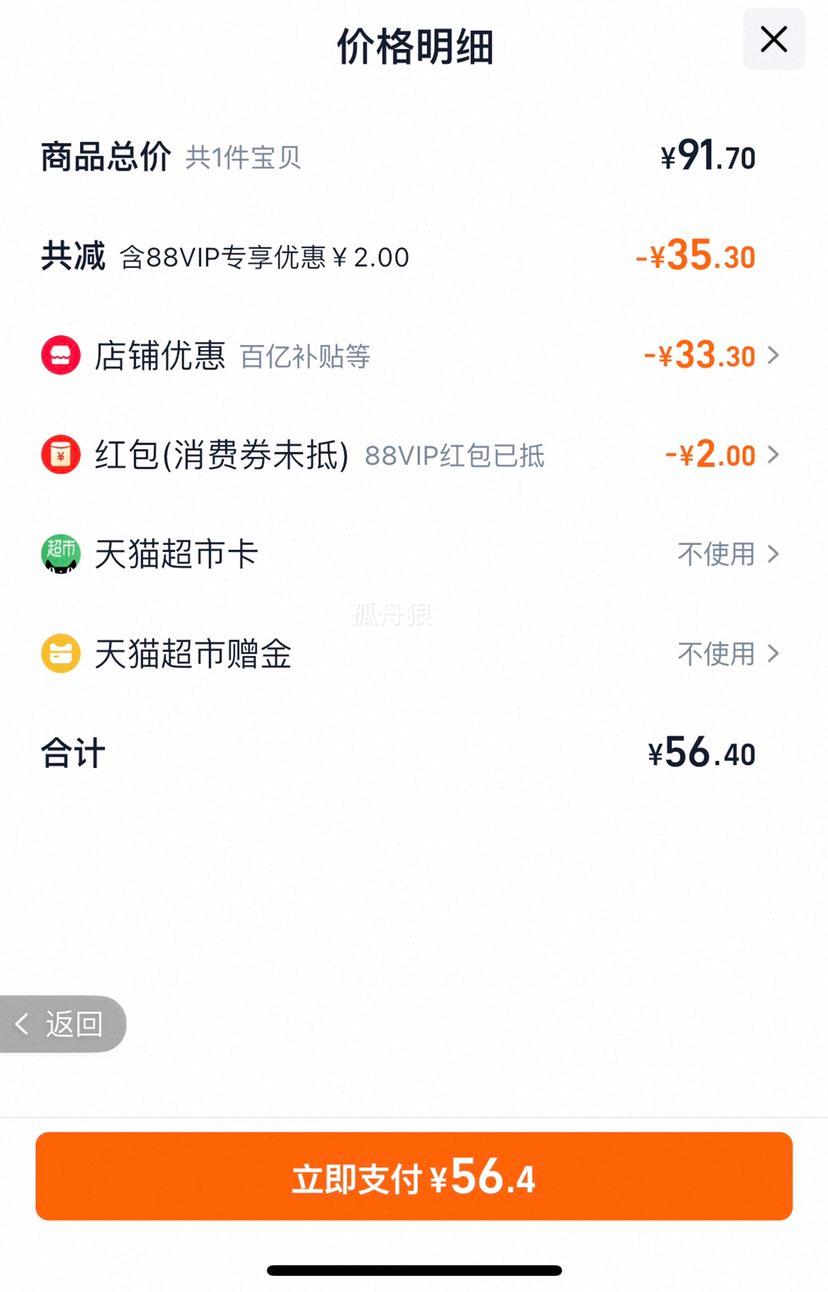The image size is (828, 1292).
Task: Click the 红包 red envelope icon
Action: (60, 455)
